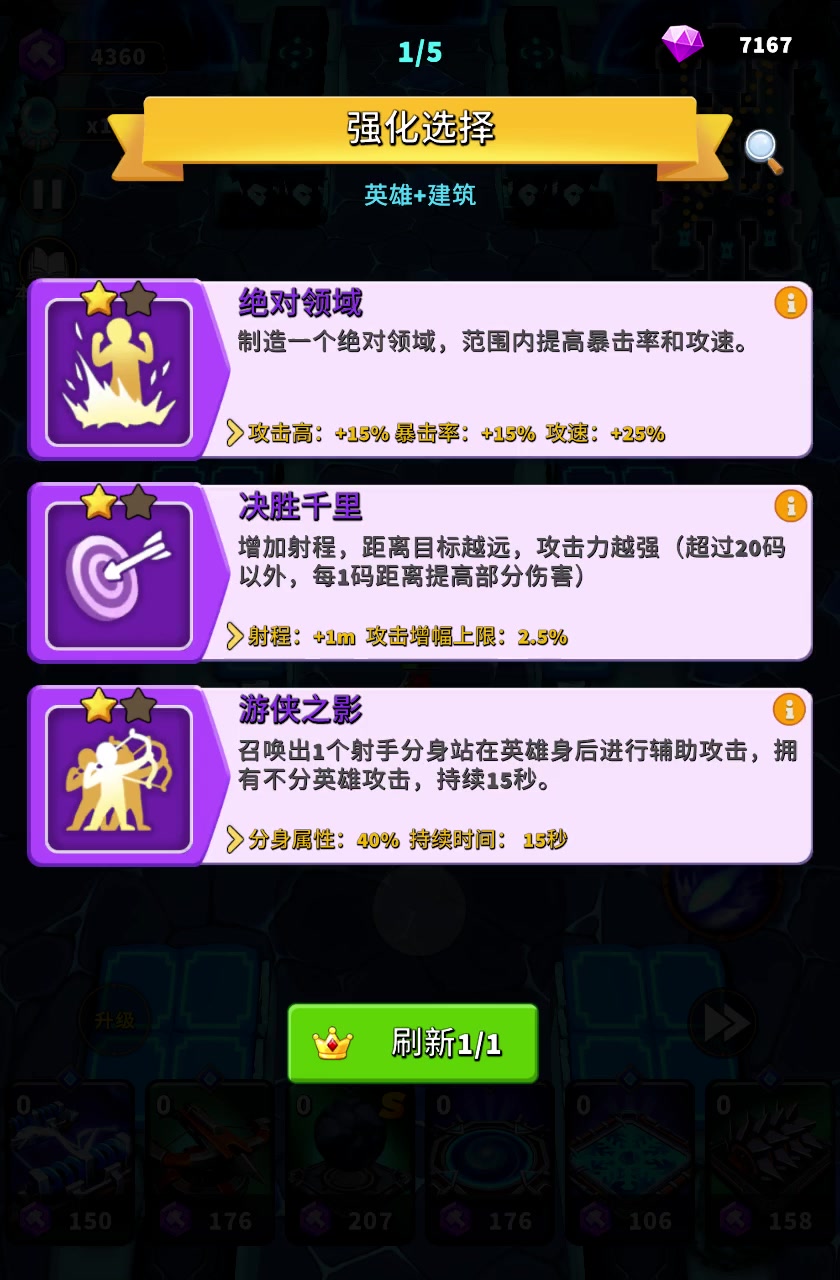This screenshot has width=840, height=1280.
Task: Refresh choices with 刷新1/1 button
Action: (413, 1044)
